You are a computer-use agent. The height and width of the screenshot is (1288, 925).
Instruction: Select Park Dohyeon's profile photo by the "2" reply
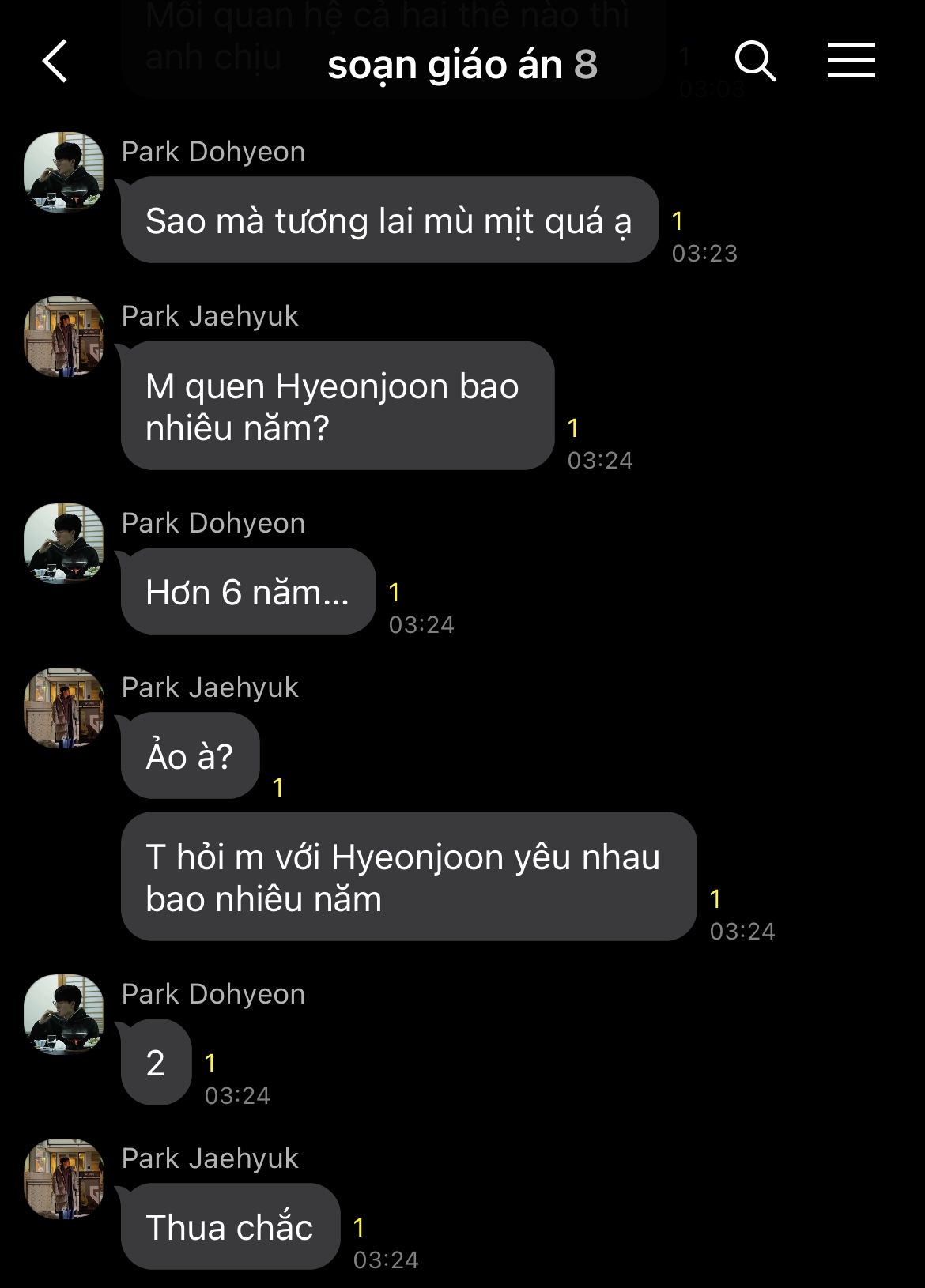[64, 1014]
